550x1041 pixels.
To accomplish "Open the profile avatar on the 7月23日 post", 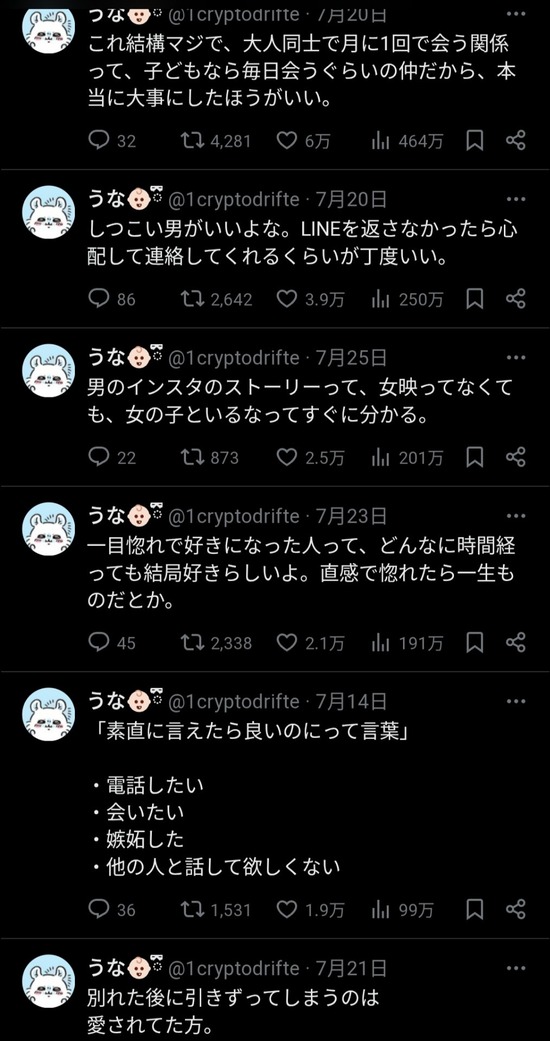I will click(48, 529).
